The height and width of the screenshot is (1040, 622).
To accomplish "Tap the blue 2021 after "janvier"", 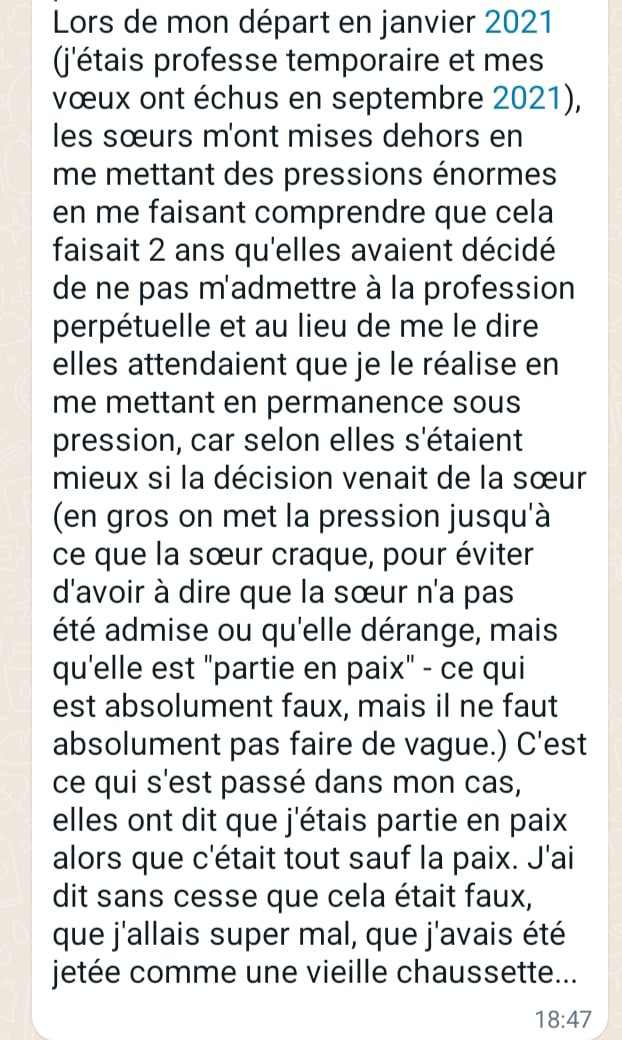I will coord(519,22).
